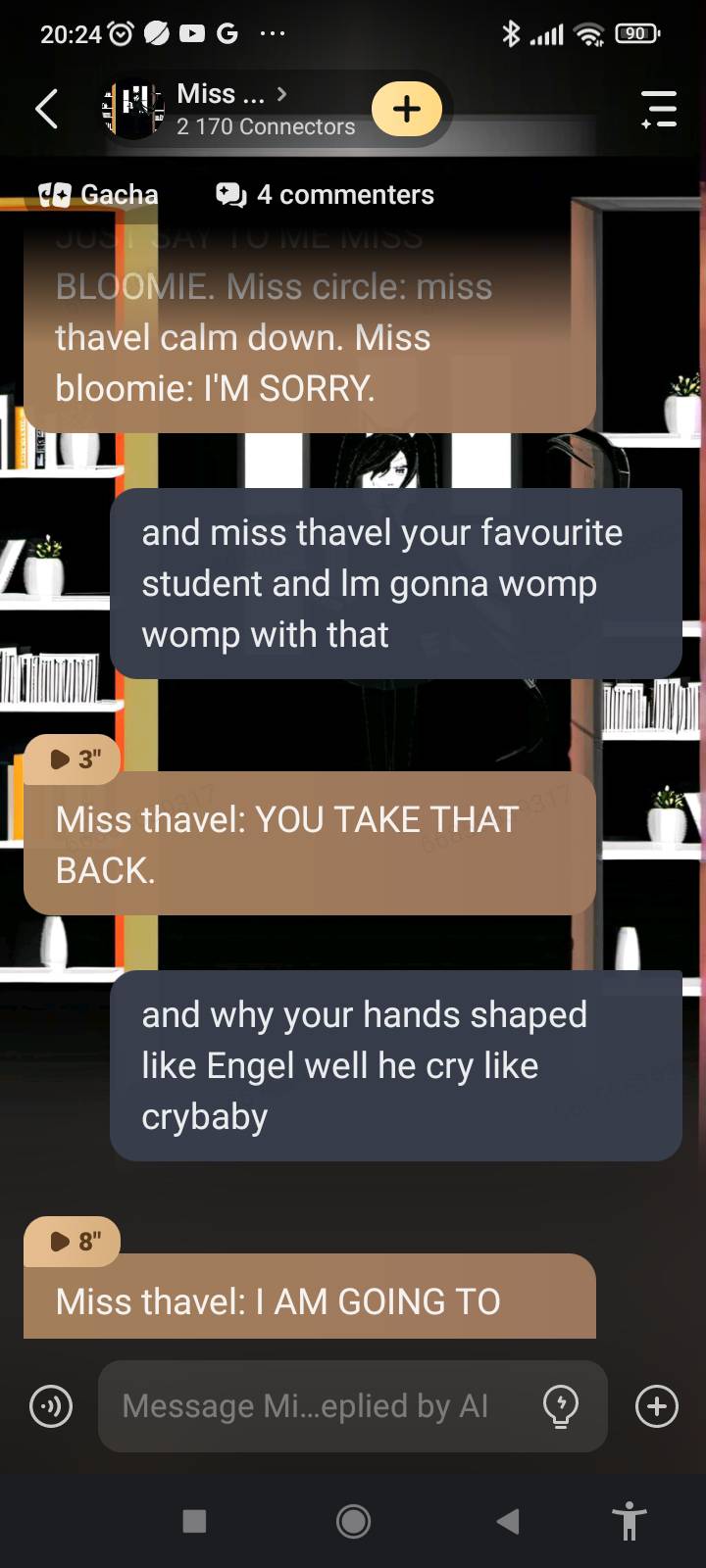The width and height of the screenshot is (706, 1568).
Task: Tap the yellow plus connect button
Action: pyautogui.click(x=407, y=109)
